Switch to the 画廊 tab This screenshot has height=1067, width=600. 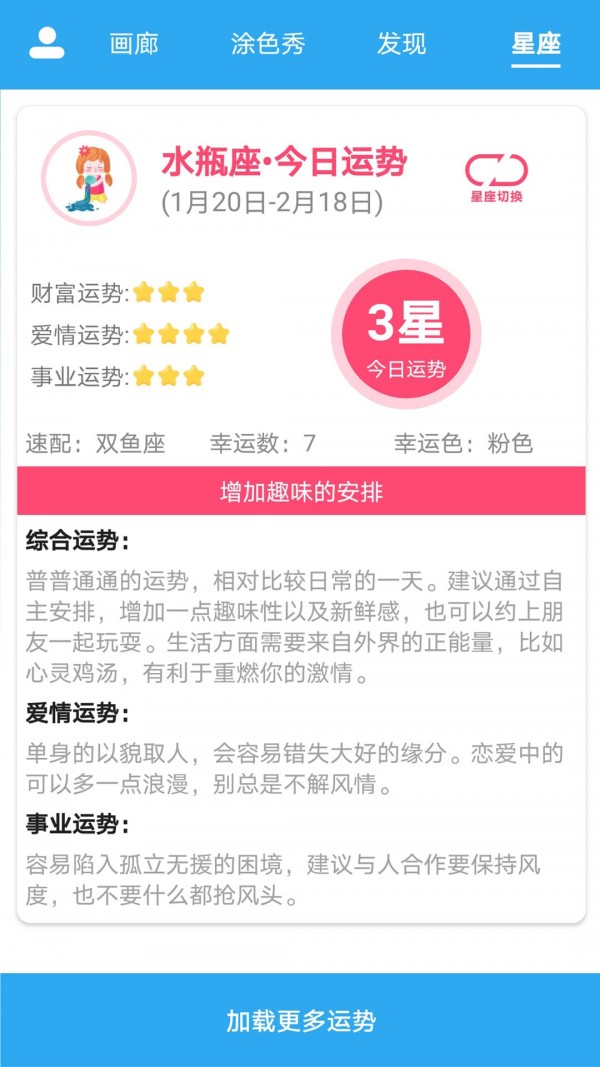coord(134,44)
